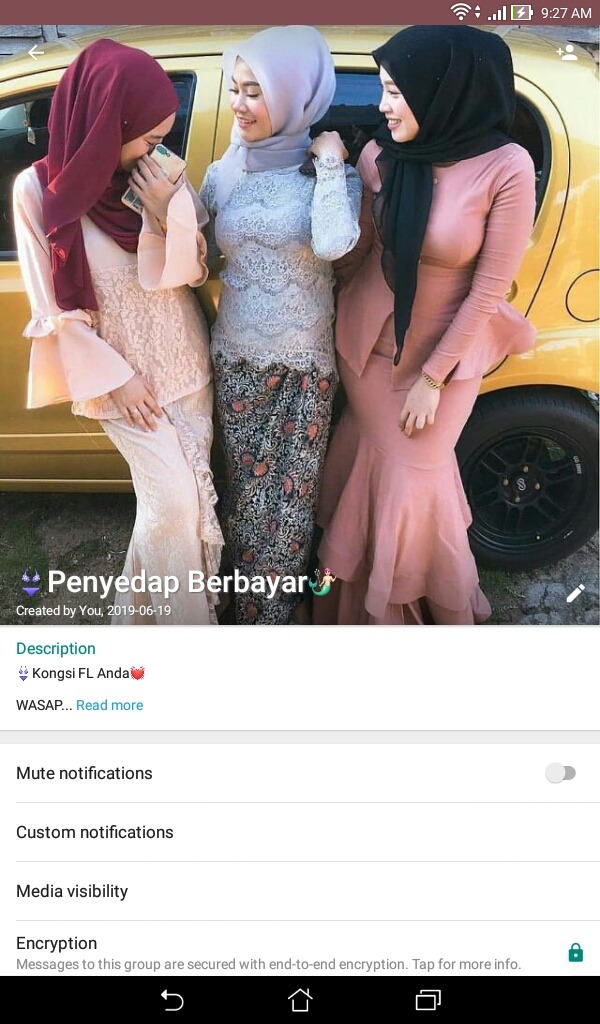Expand the description via Read more
Viewport: 600px width, 1024px height.
tap(109, 705)
